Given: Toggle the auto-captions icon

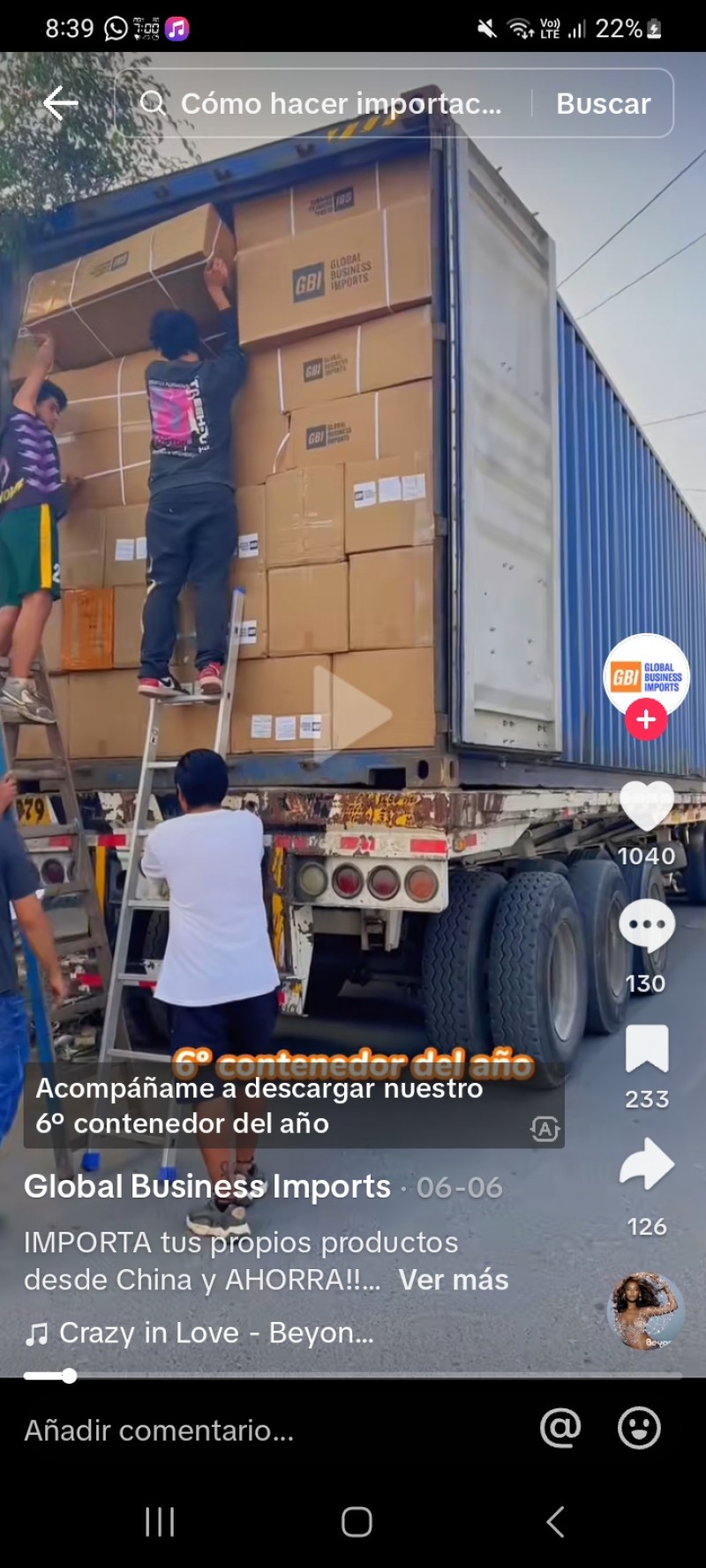Looking at the screenshot, I should 545,1129.
